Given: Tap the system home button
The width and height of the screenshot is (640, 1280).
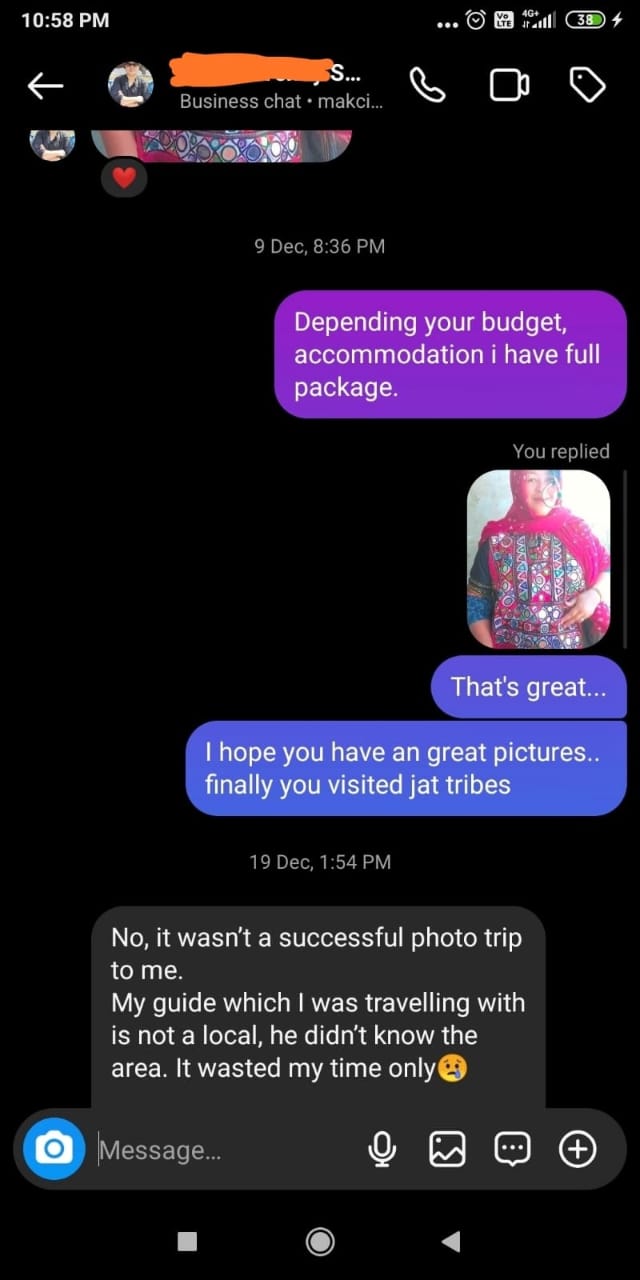Looking at the screenshot, I should pos(320,1241).
